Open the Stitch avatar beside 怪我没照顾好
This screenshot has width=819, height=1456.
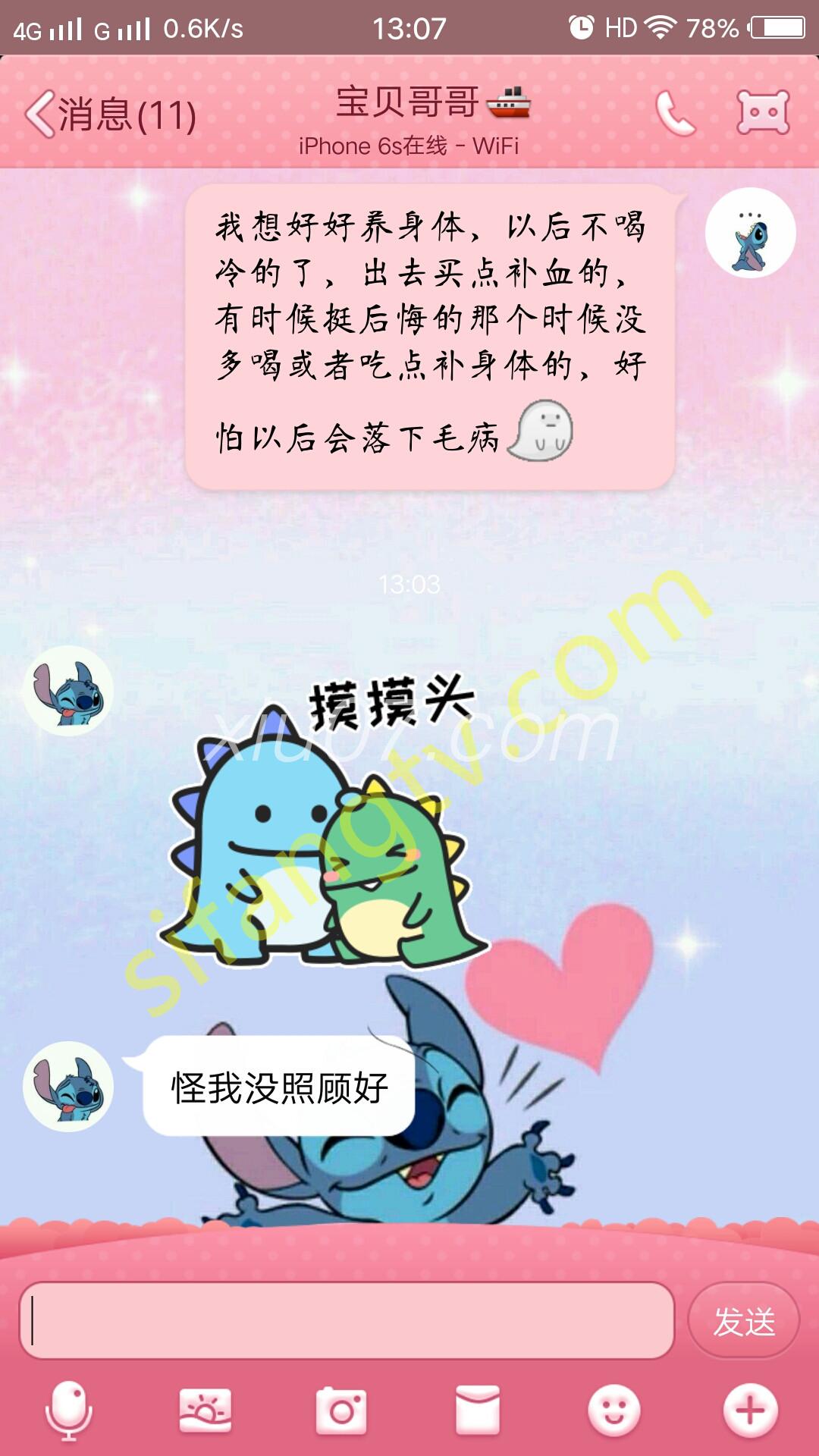[x=68, y=1086]
